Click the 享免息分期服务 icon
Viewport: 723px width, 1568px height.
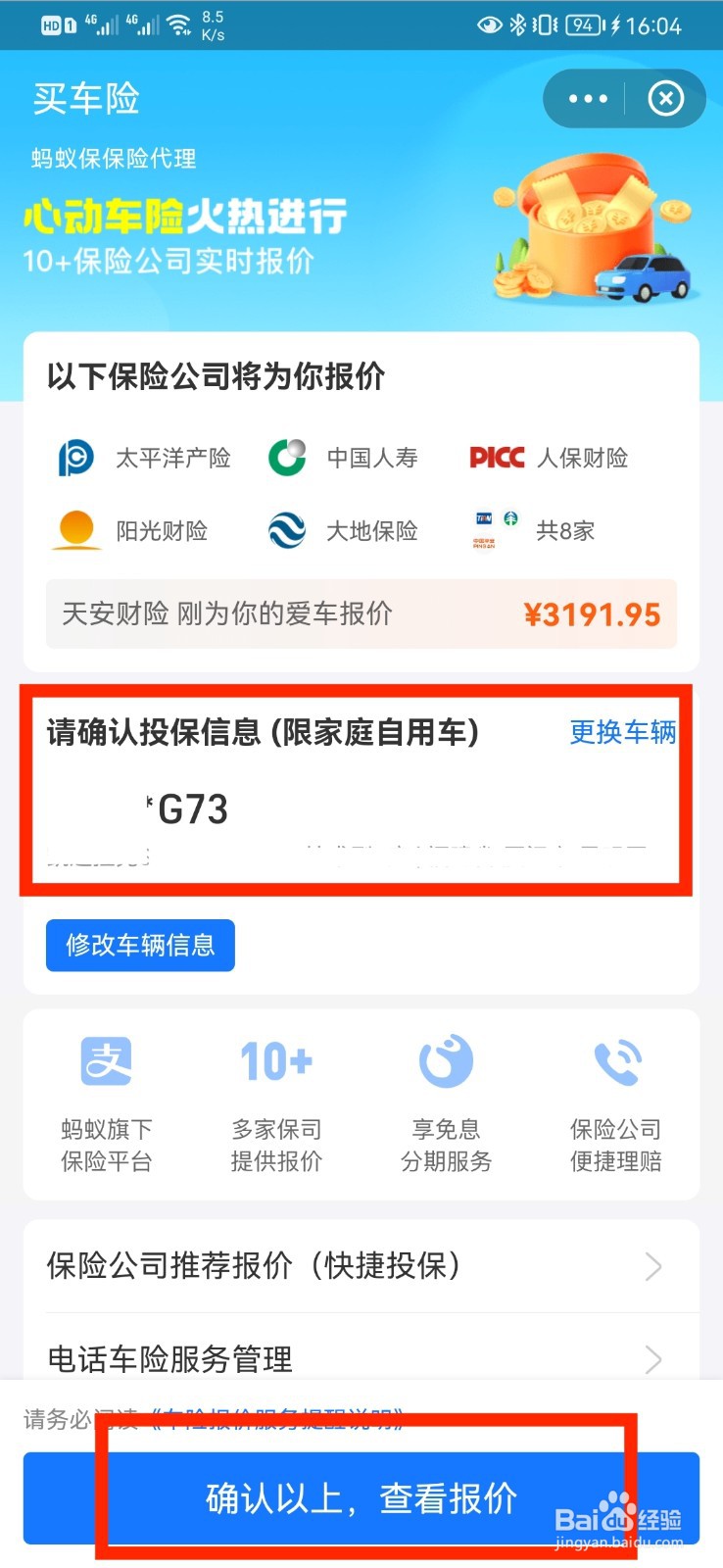448,1059
